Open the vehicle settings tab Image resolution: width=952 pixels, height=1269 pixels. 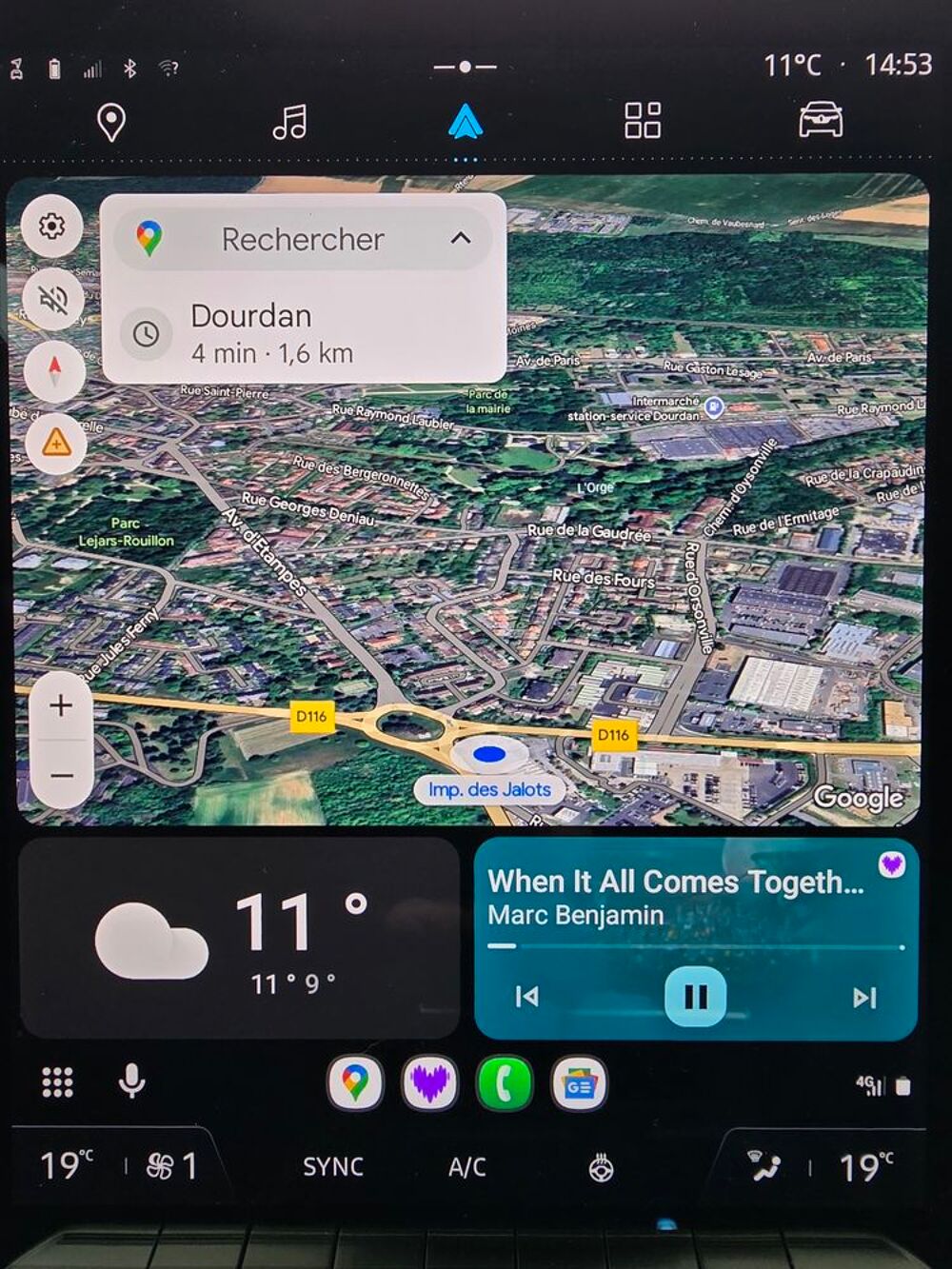tap(820, 121)
